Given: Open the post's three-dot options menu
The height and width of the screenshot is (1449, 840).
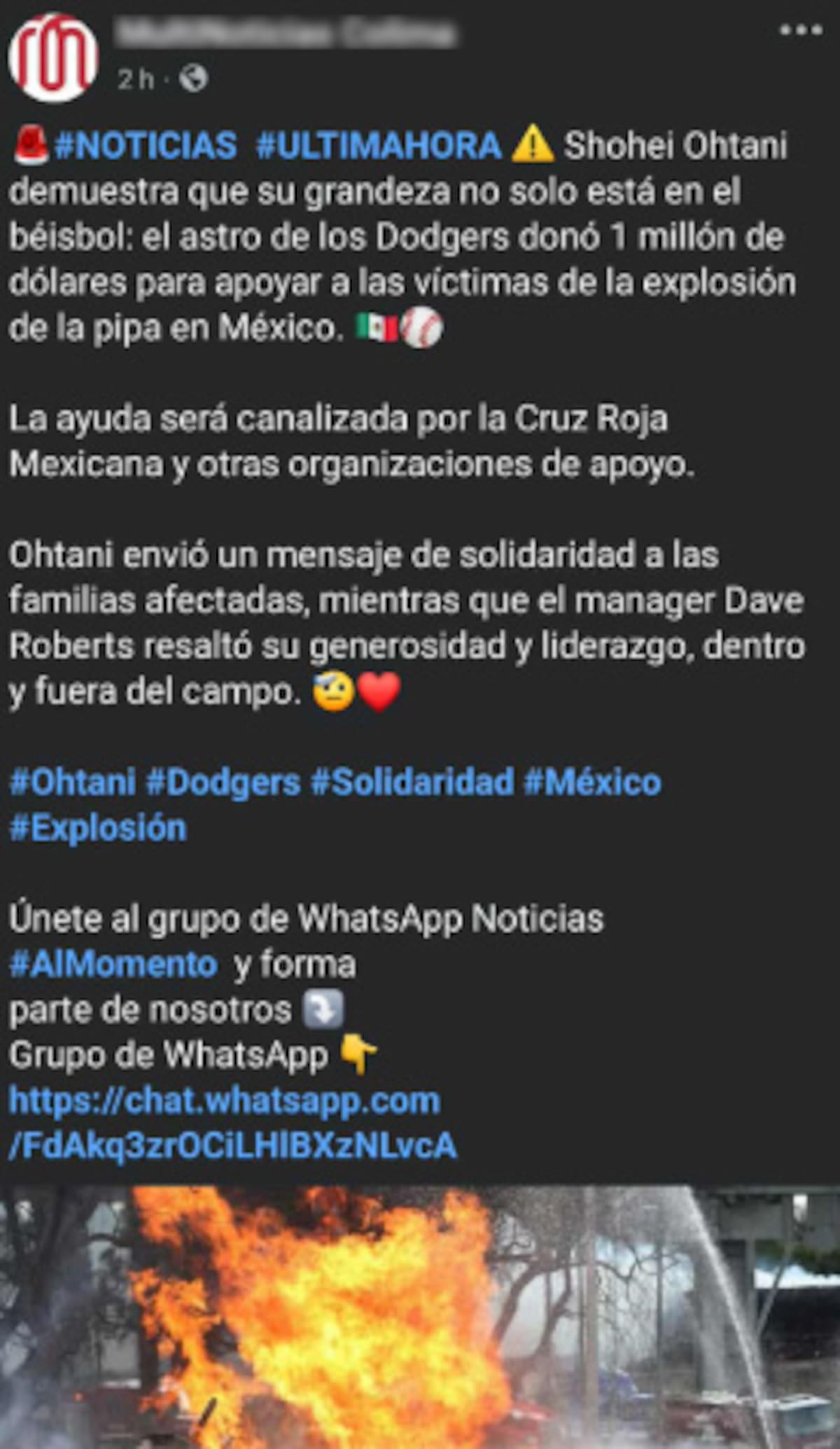Looking at the screenshot, I should (801, 30).
